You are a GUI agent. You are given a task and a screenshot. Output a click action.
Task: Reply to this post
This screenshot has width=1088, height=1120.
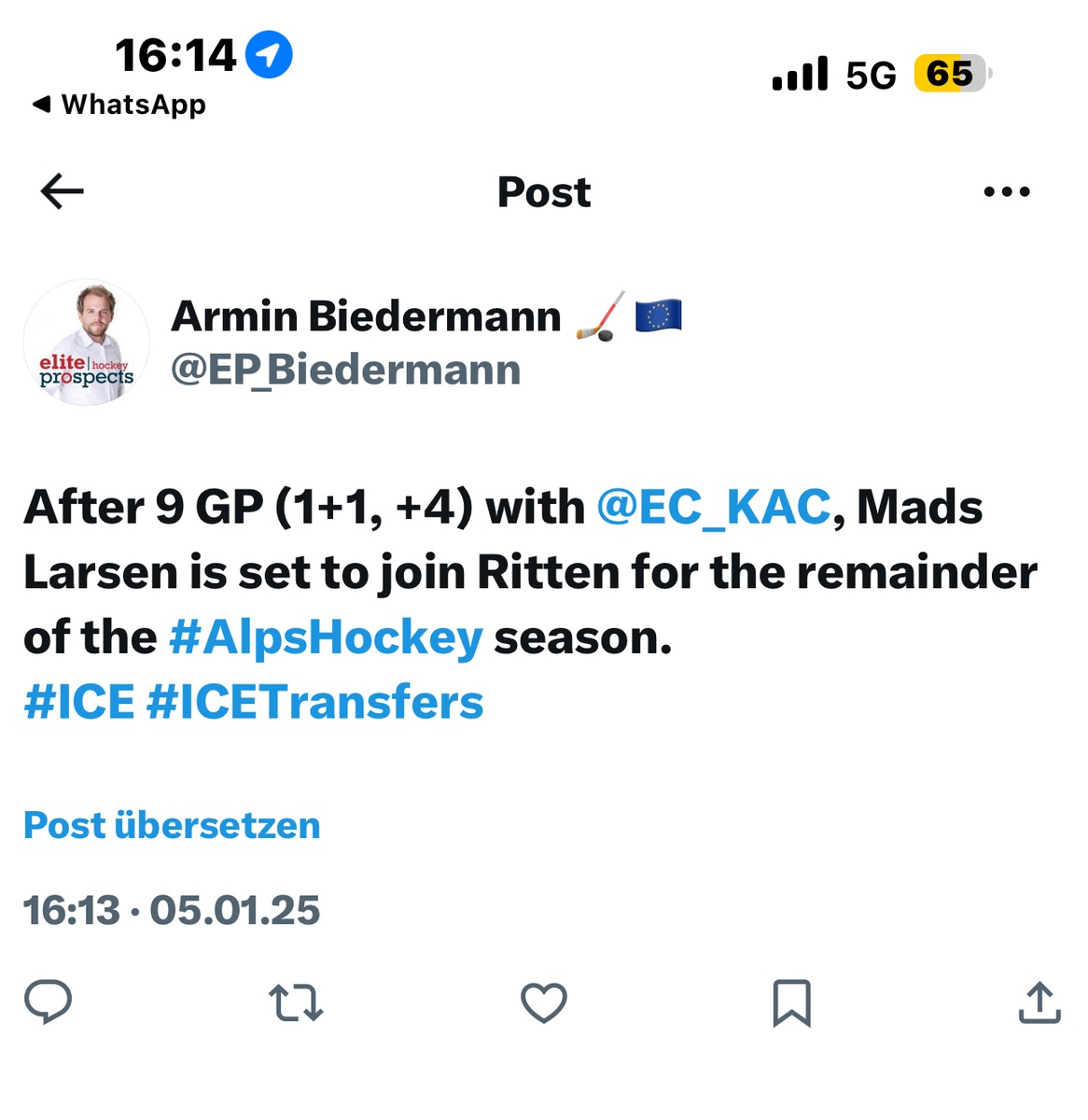[x=48, y=1002]
